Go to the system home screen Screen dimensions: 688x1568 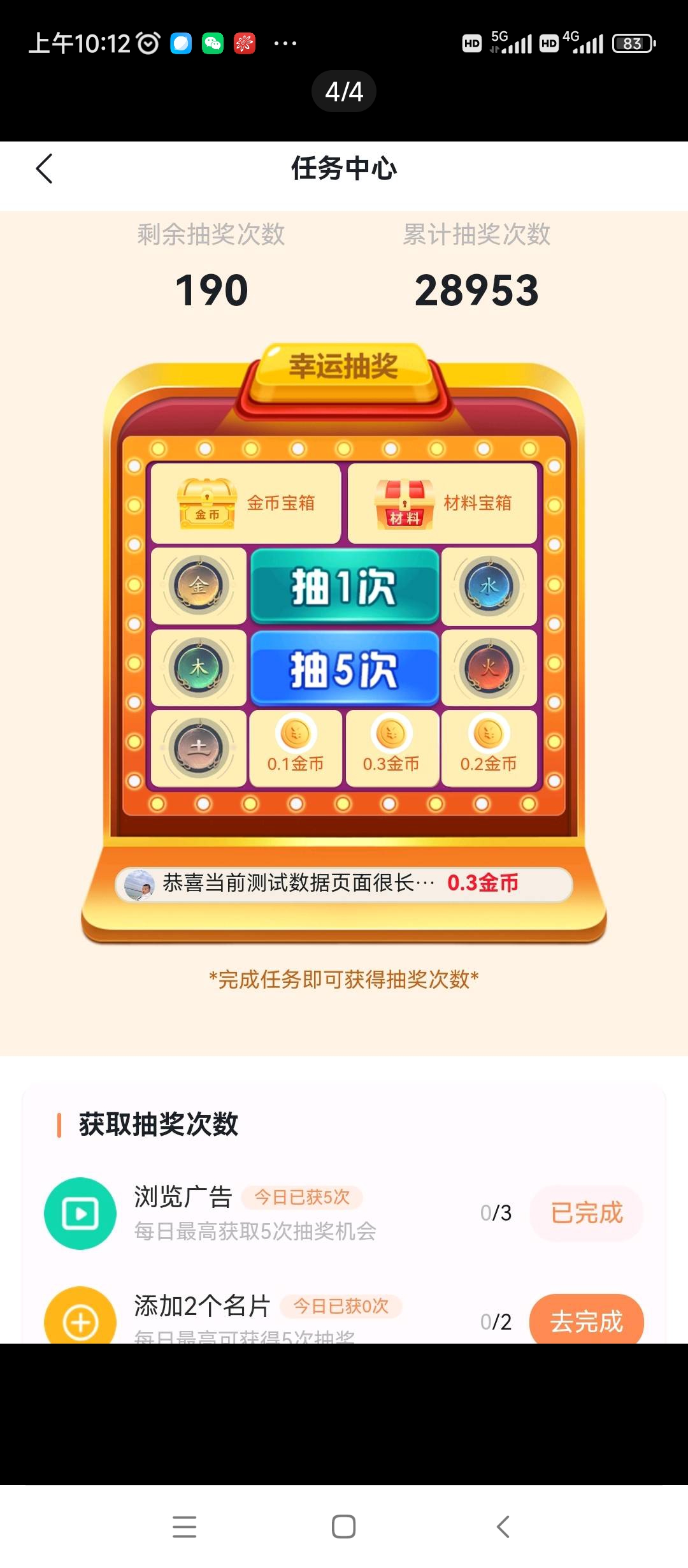point(343,1527)
